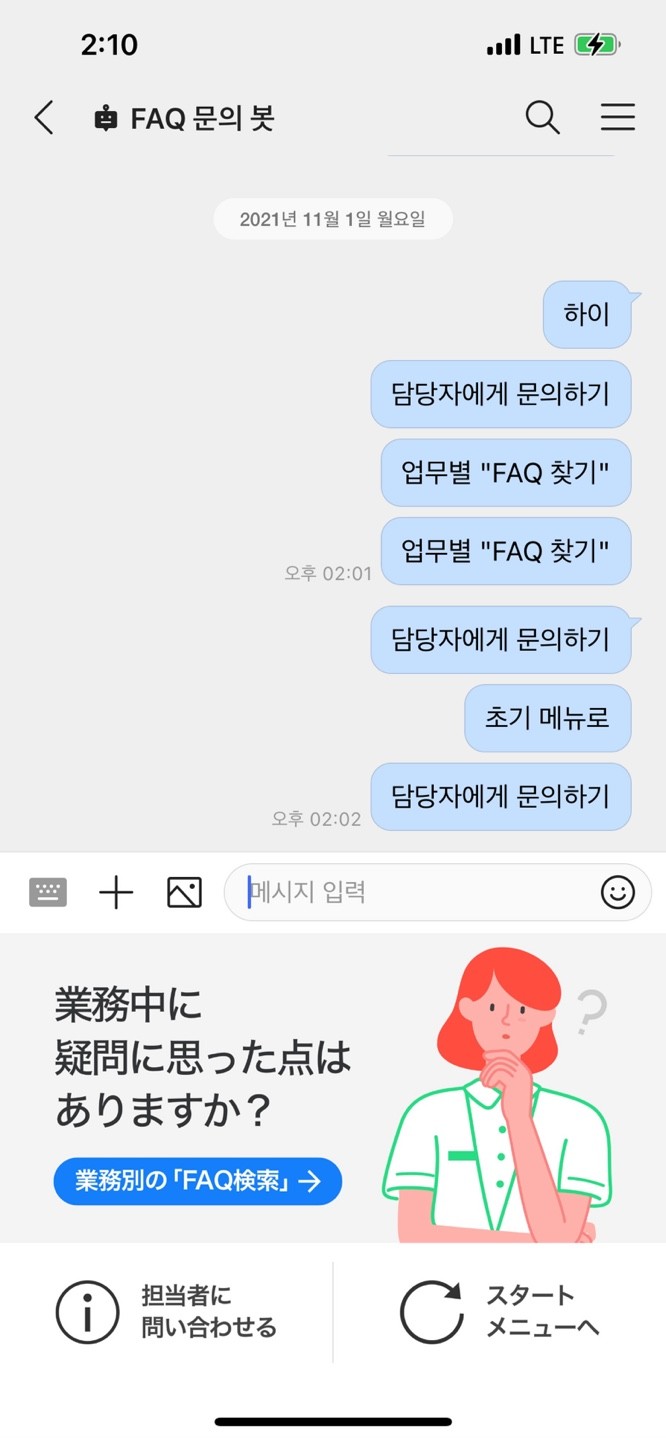Focus the 메시지 입력 text field

(420, 892)
